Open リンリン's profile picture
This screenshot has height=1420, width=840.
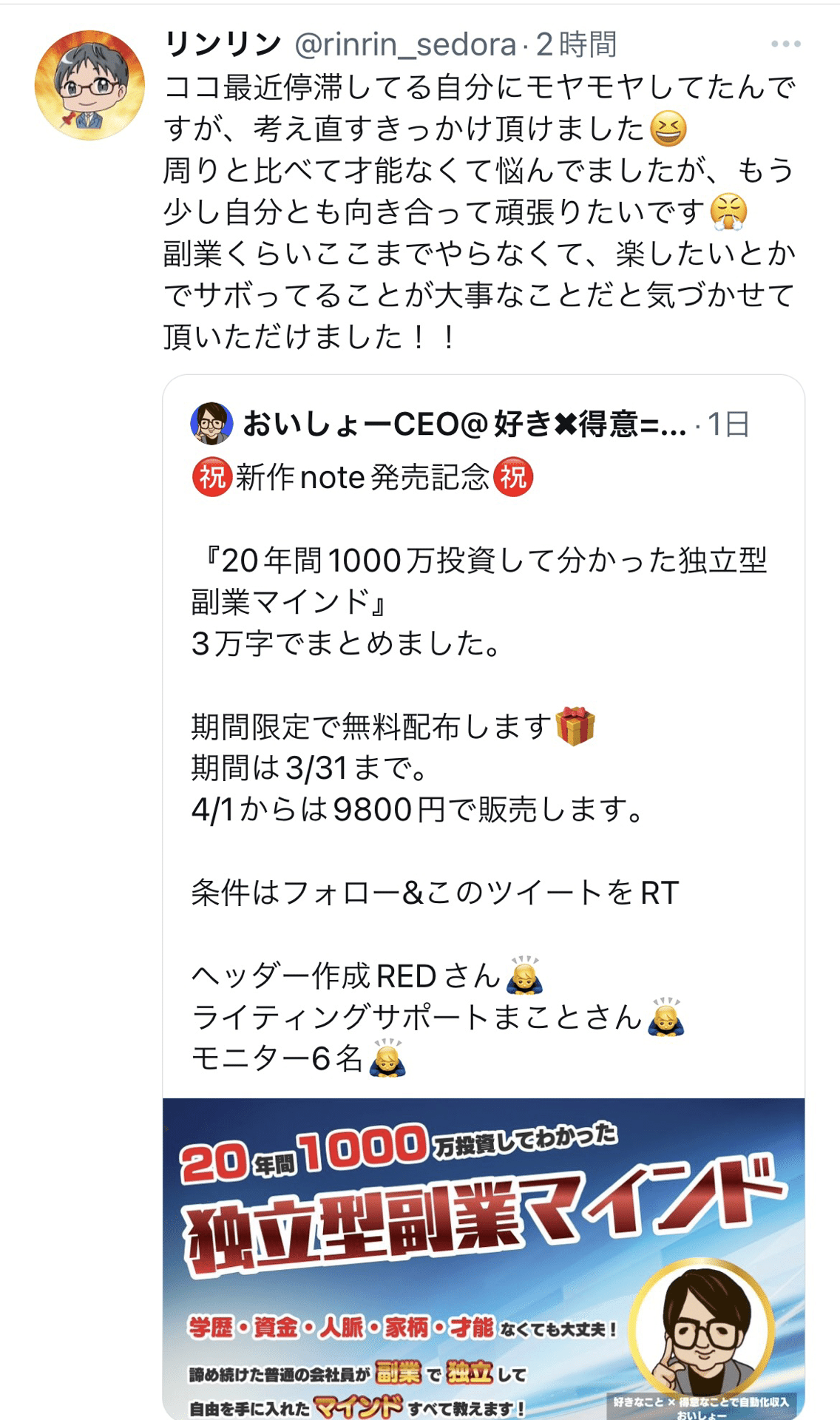click(90, 84)
